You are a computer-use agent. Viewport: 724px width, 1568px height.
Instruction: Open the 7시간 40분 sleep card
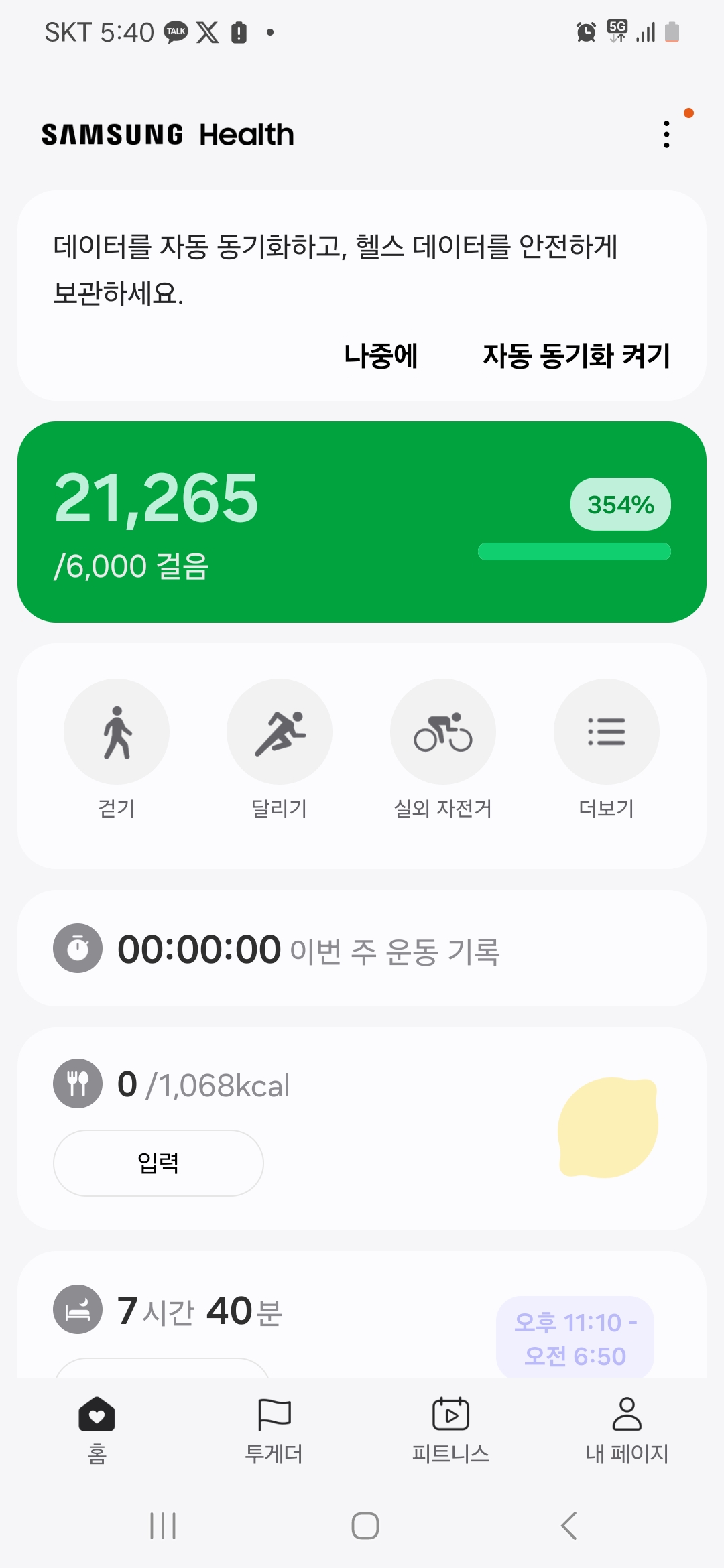[268, 1311]
